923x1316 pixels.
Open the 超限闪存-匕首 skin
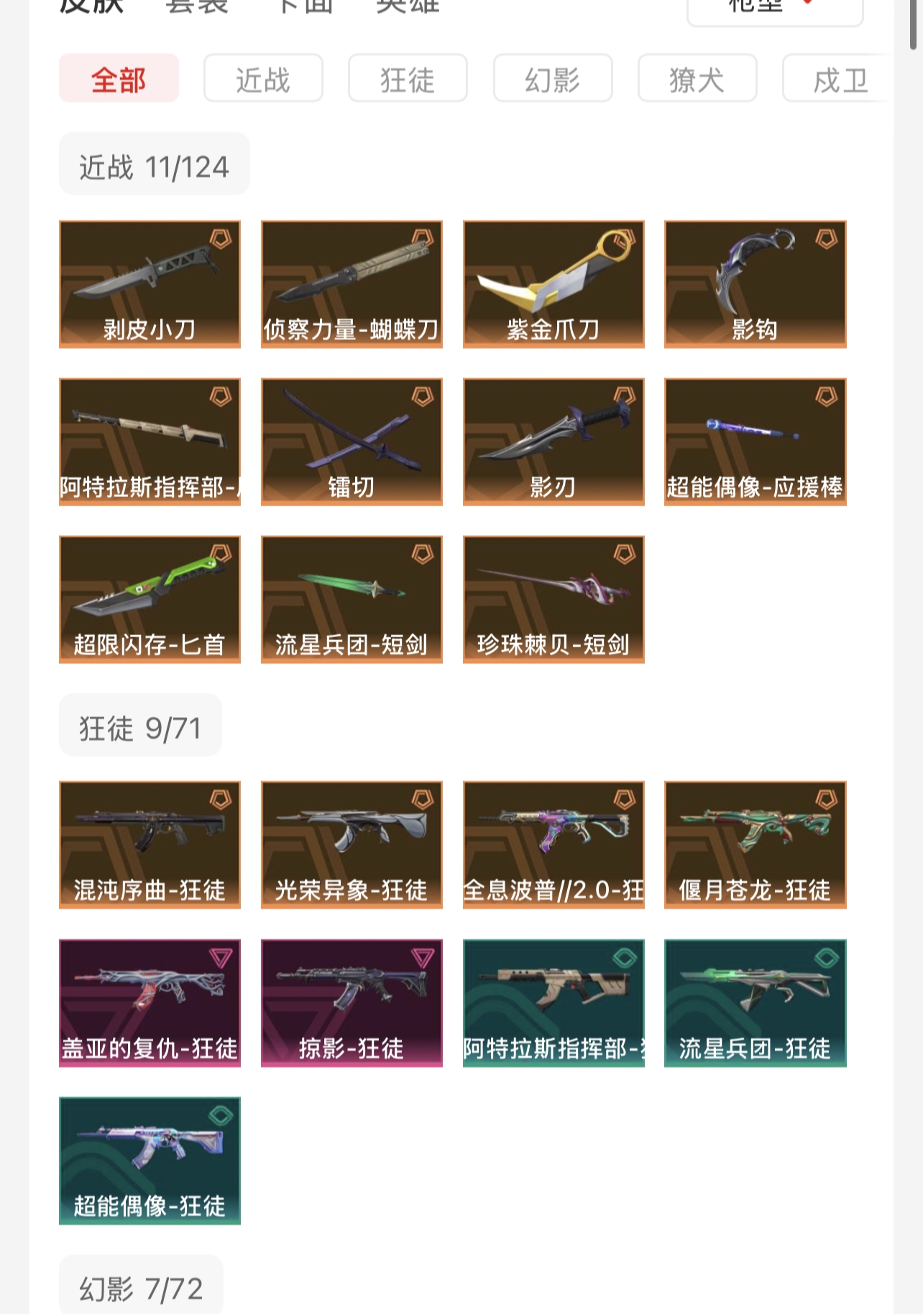click(150, 599)
